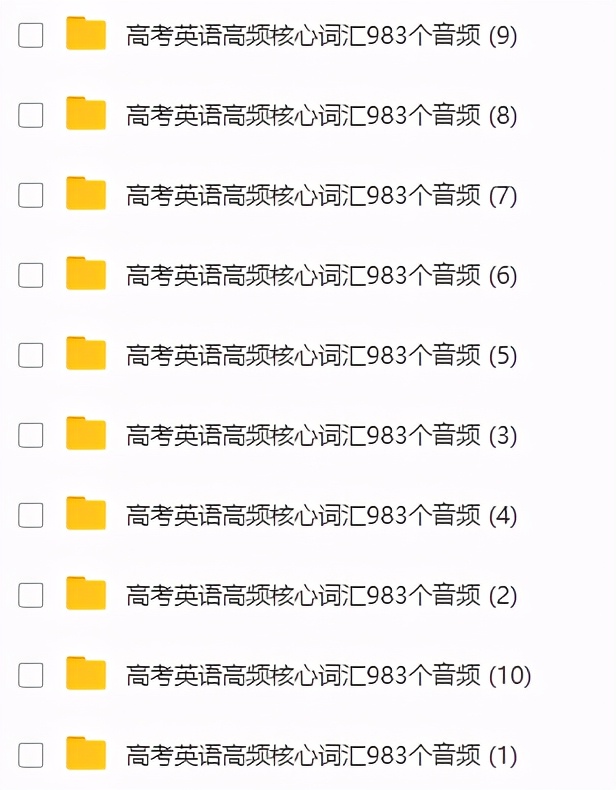Open folder 高考英语高频核心词汇983个音频 (4)
The height and width of the screenshot is (790, 616).
[320, 516]
